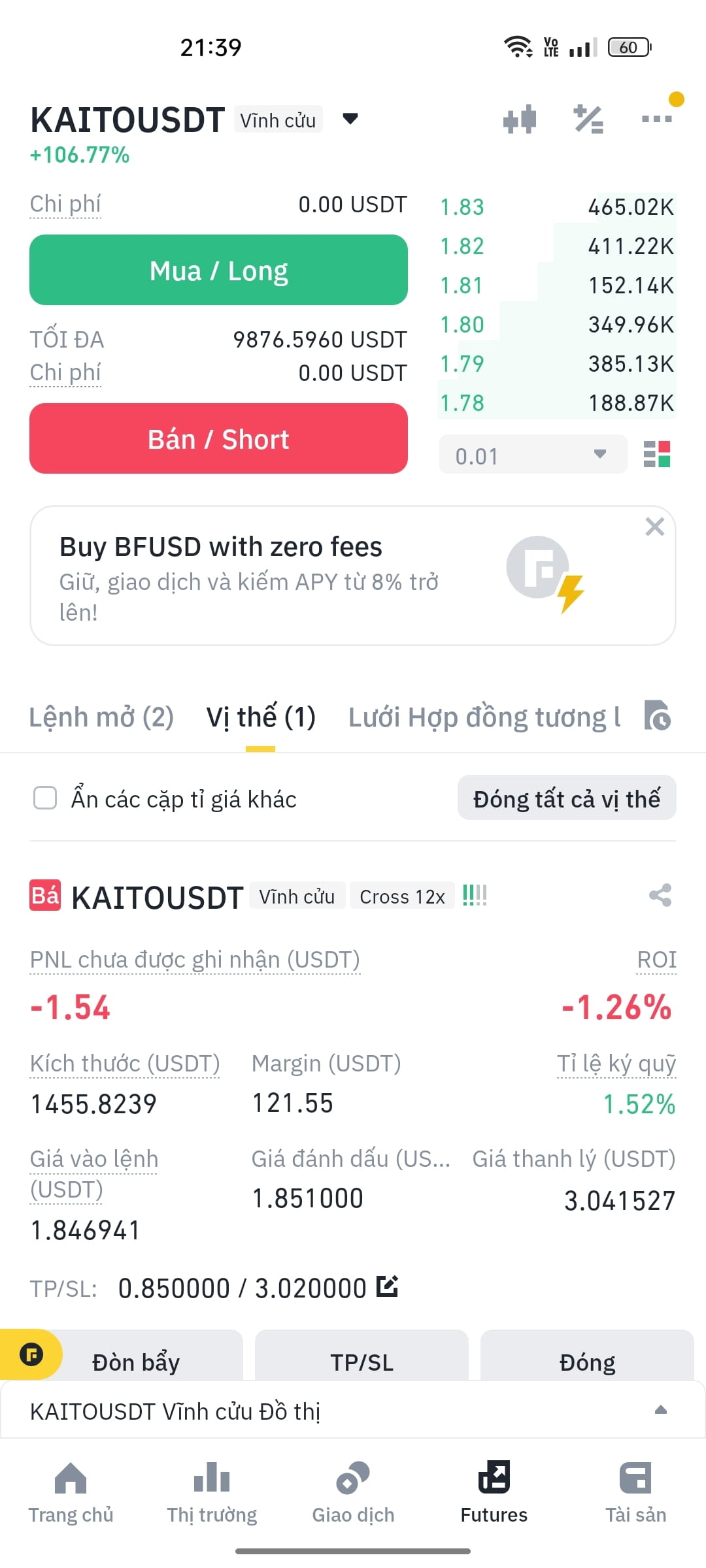Switch to the Lưới Hợp đồng tương lai tab
Image resolution: width=706 pixels, height=1568 pixels.
coord(484,717)
